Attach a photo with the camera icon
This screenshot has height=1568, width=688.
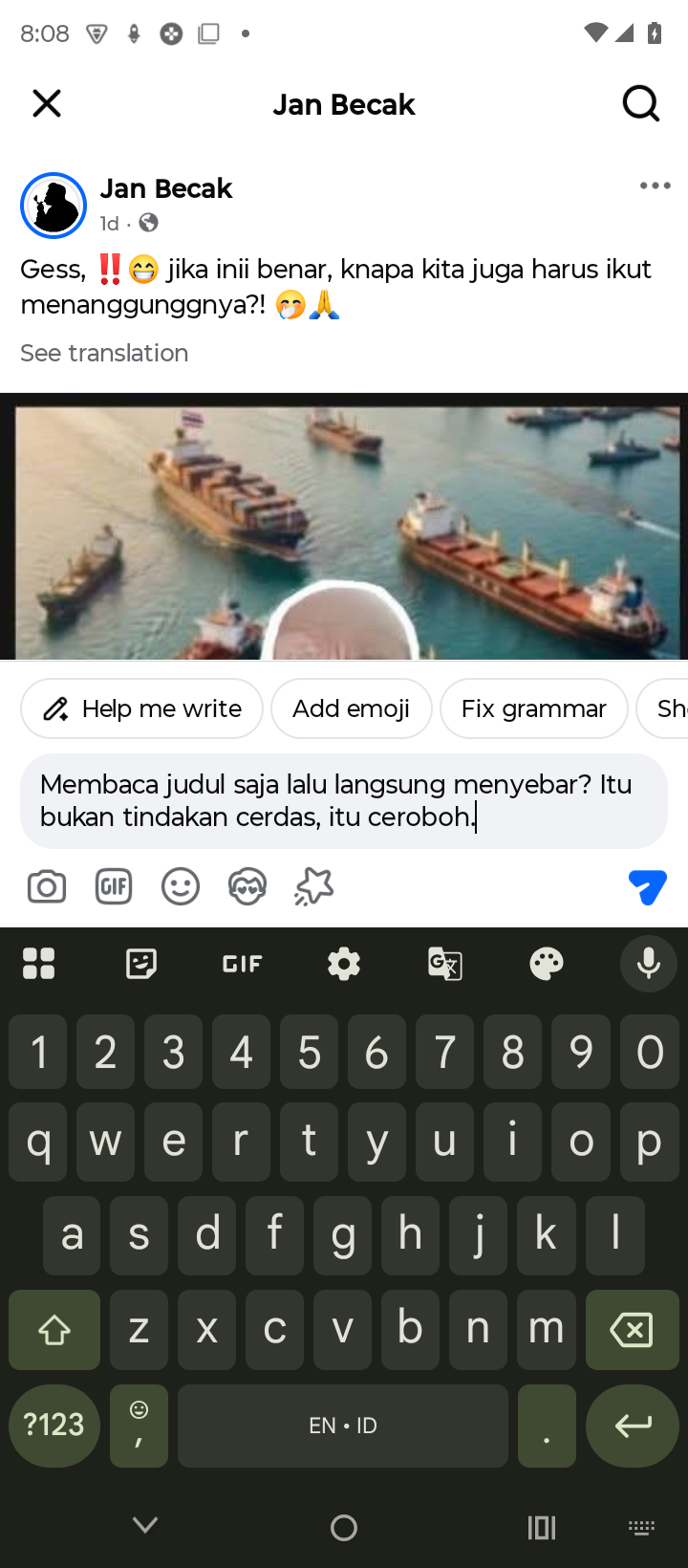click(47, 887)
